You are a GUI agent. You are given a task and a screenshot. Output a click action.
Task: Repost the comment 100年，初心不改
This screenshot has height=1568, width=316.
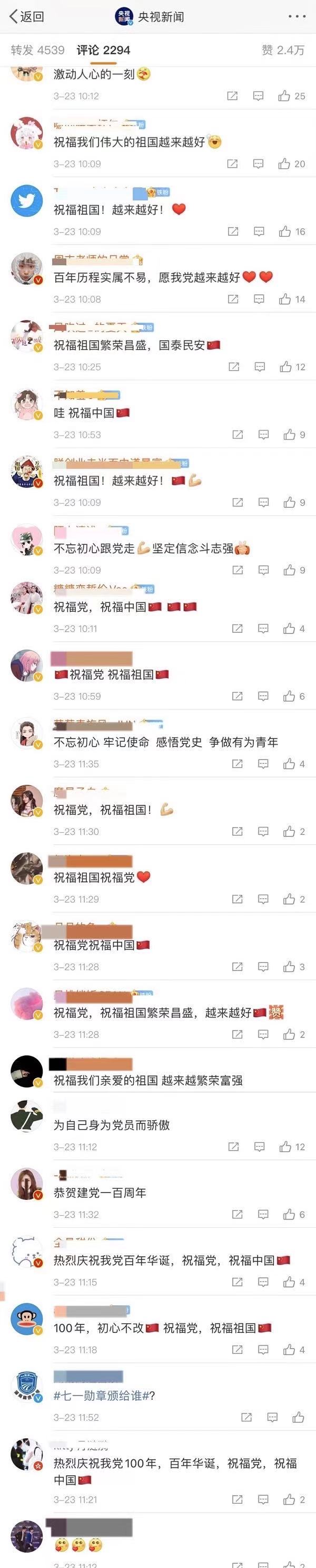click(x=237, y=1350)
